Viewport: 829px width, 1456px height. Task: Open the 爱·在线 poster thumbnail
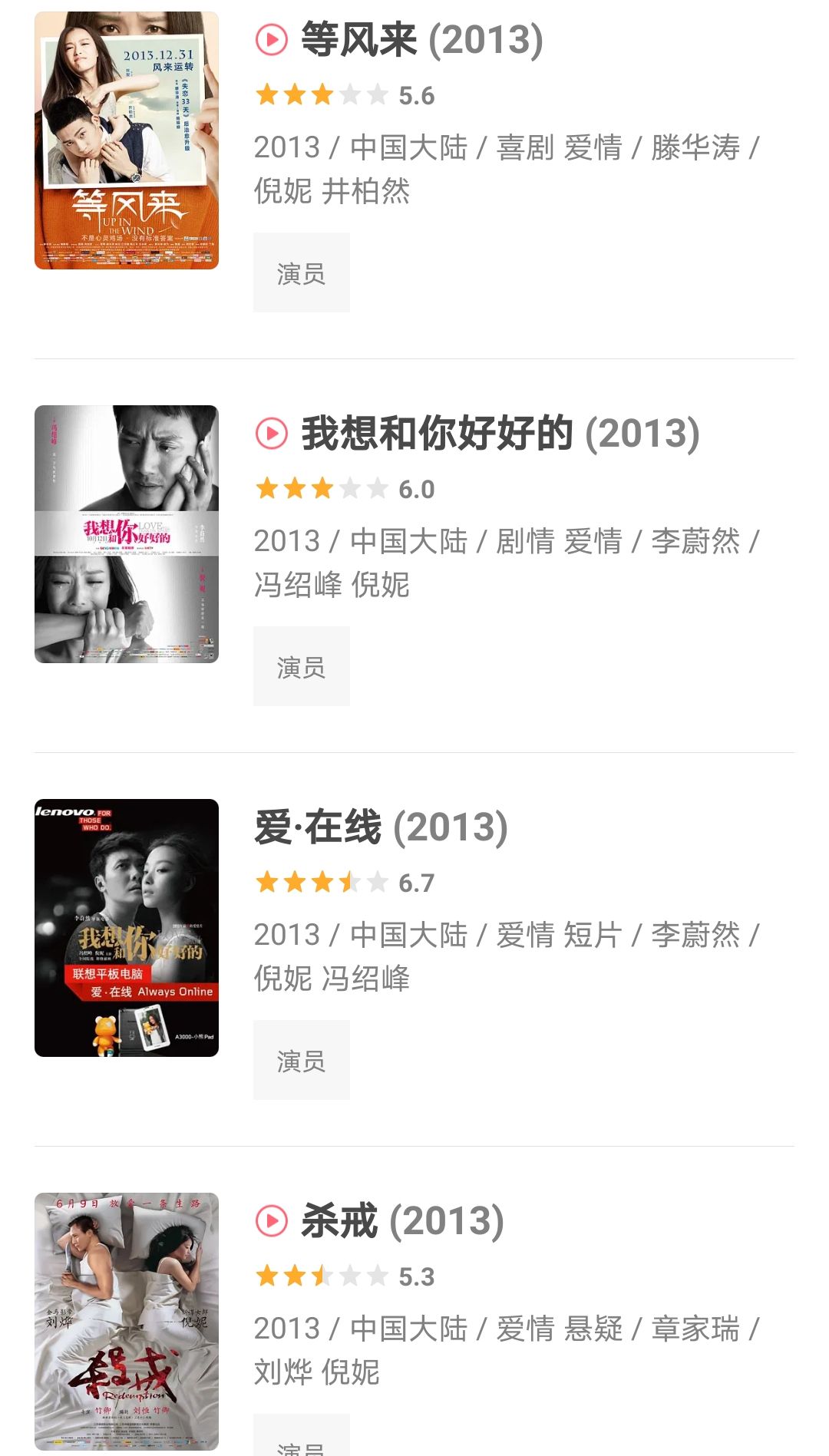[x=127, y=928]
